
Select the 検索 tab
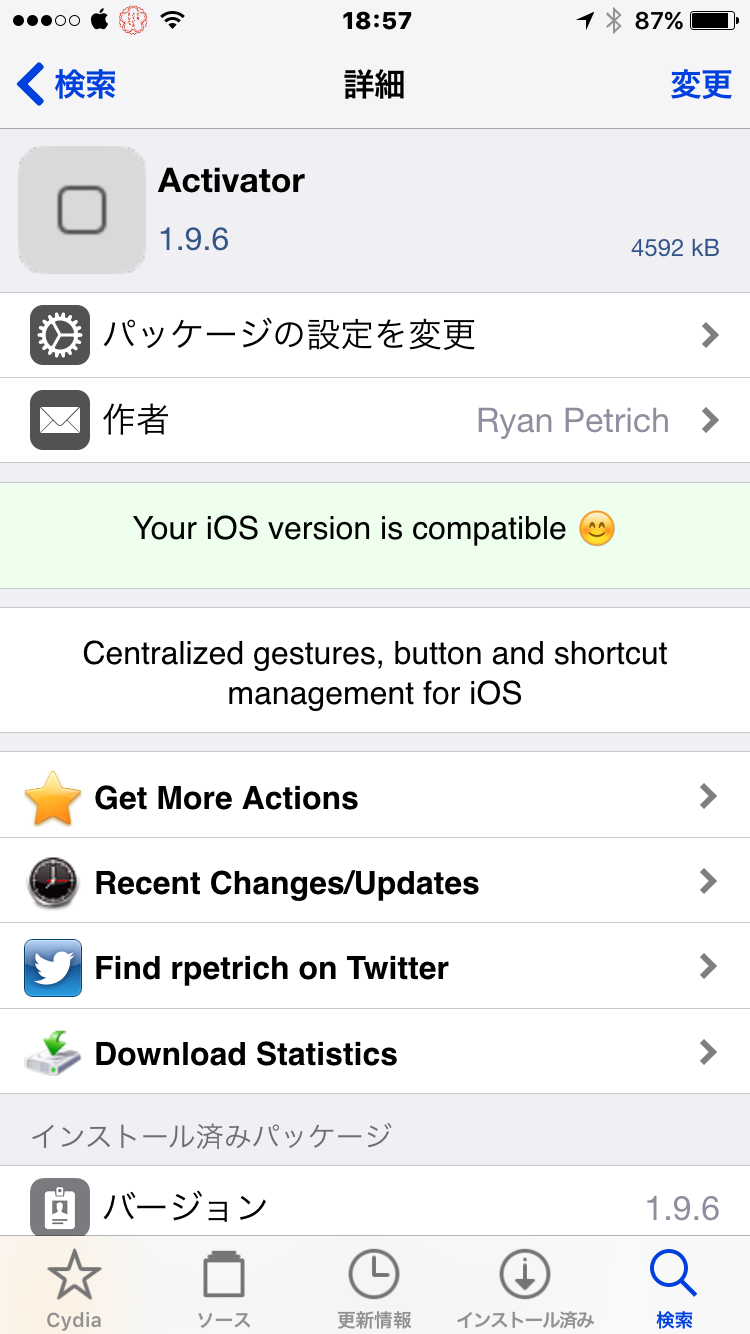coord(674,1288)
